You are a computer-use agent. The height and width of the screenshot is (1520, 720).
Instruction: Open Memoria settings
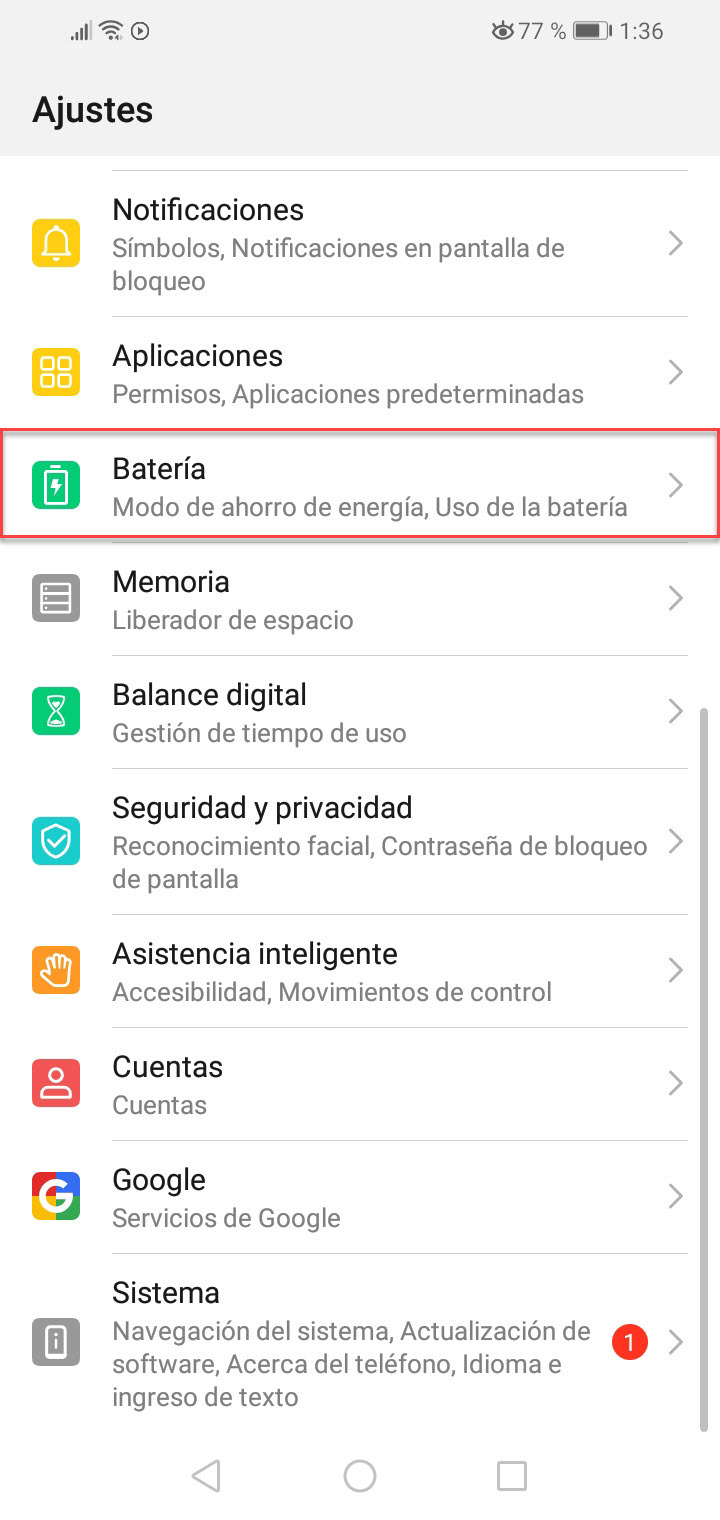click(360, 599)
